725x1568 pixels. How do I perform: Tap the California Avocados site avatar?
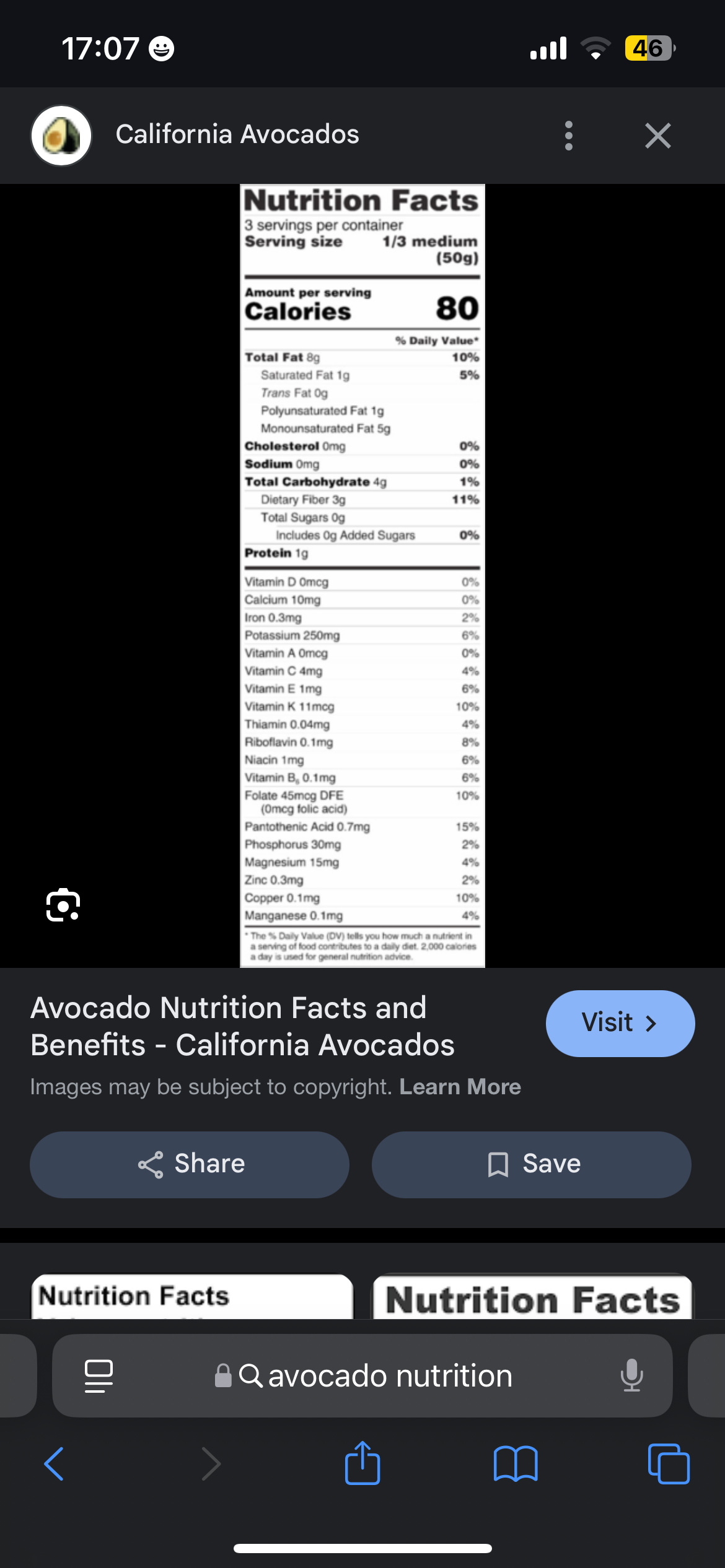[61, 136]
